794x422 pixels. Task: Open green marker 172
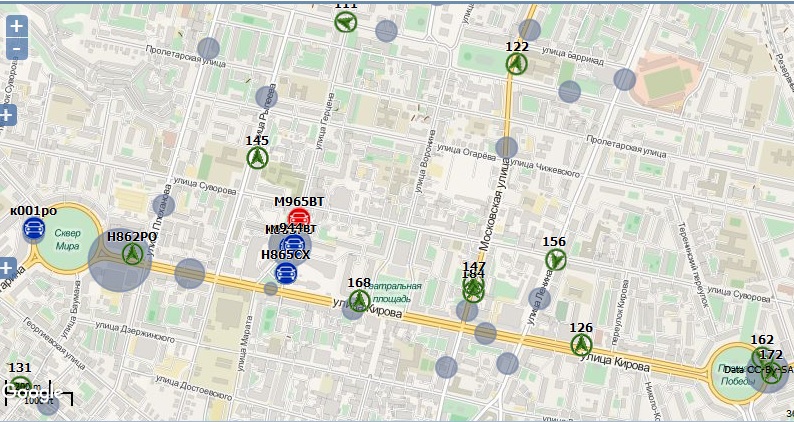point(771,373)
